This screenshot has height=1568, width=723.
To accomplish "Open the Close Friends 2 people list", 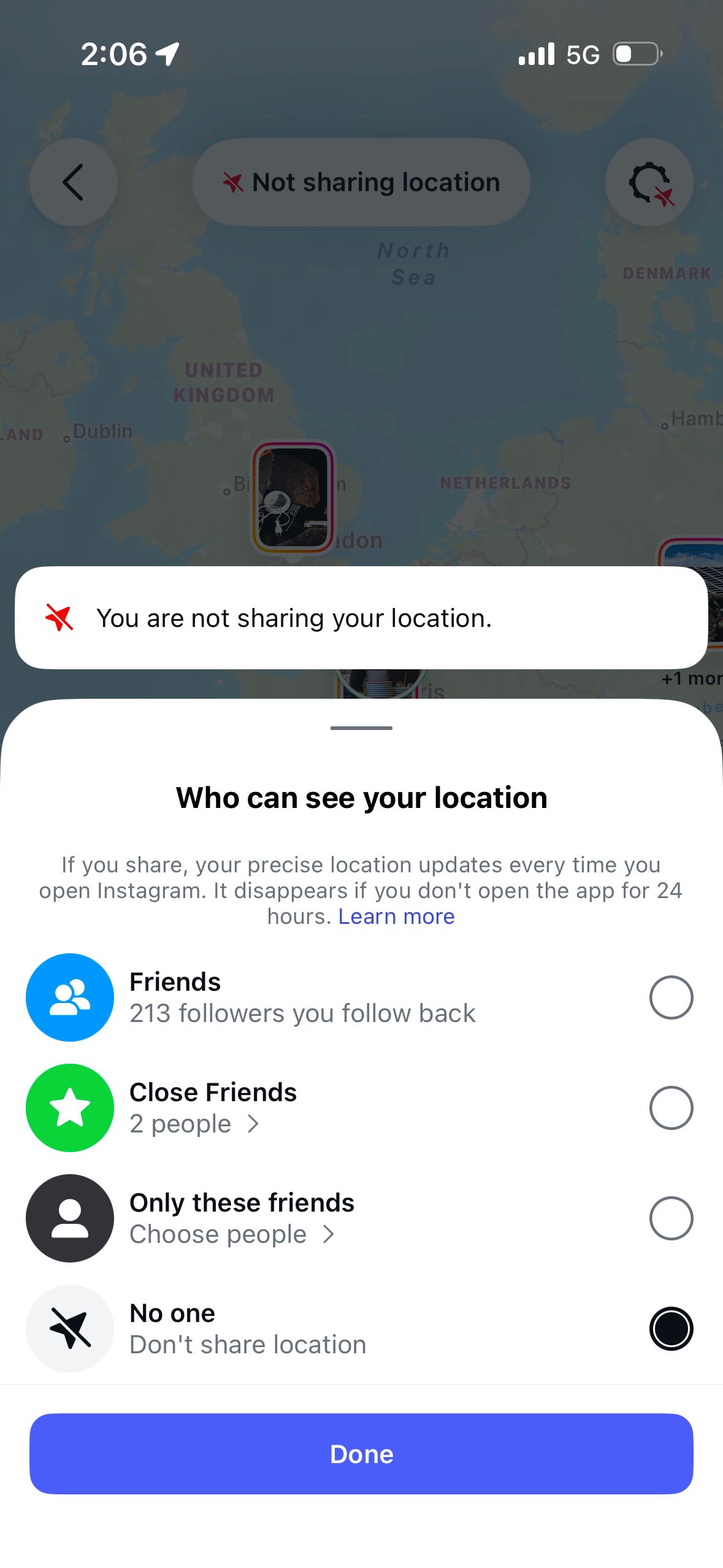I will click(195, 1124).
